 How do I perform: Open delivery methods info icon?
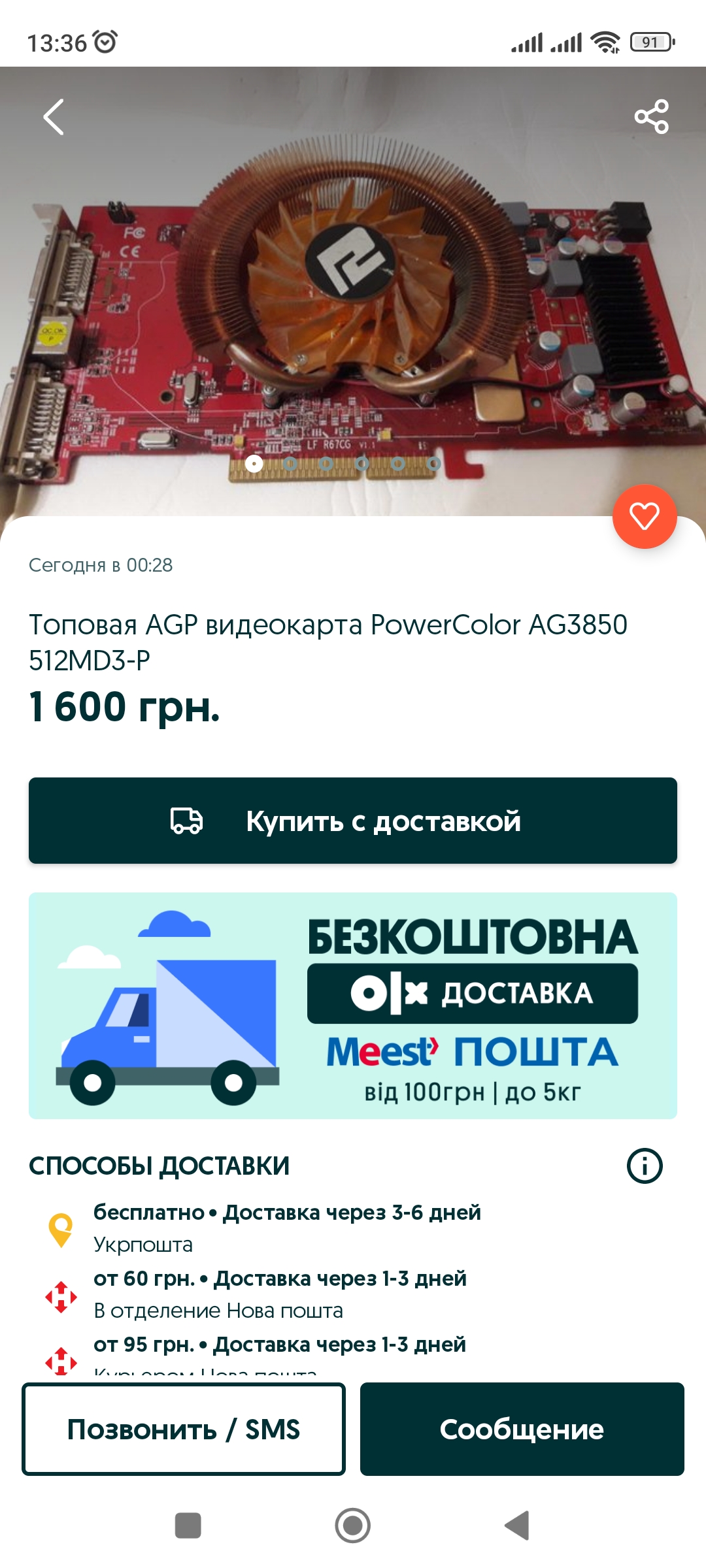coord(645,1166)
